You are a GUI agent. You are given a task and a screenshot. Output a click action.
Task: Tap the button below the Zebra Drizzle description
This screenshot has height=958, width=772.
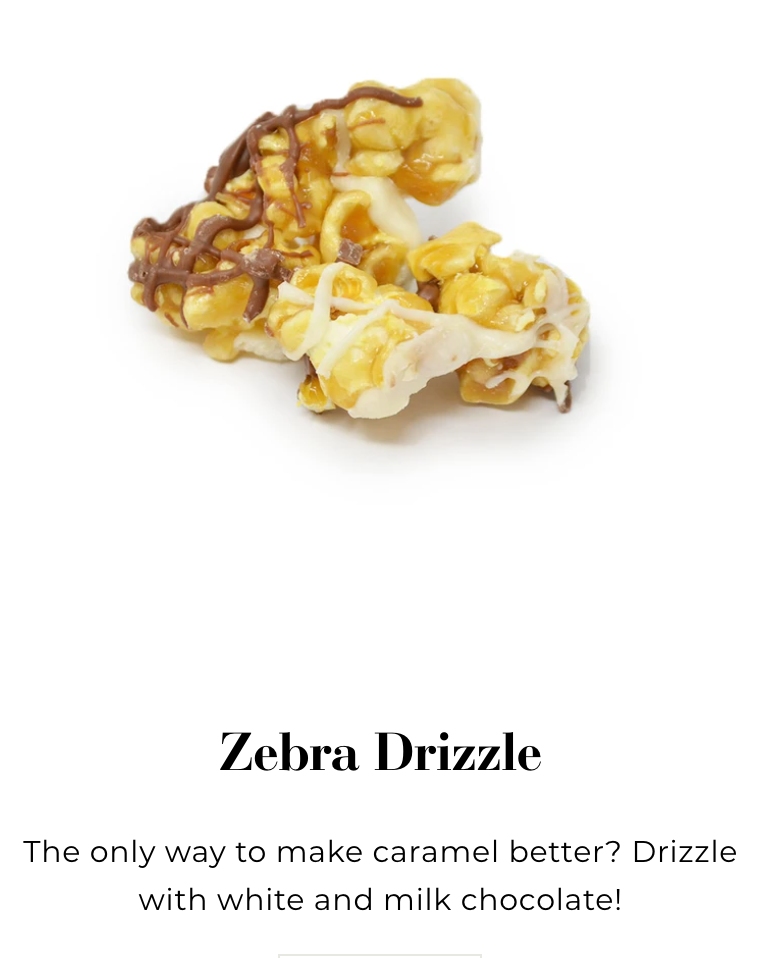(380, 955)
